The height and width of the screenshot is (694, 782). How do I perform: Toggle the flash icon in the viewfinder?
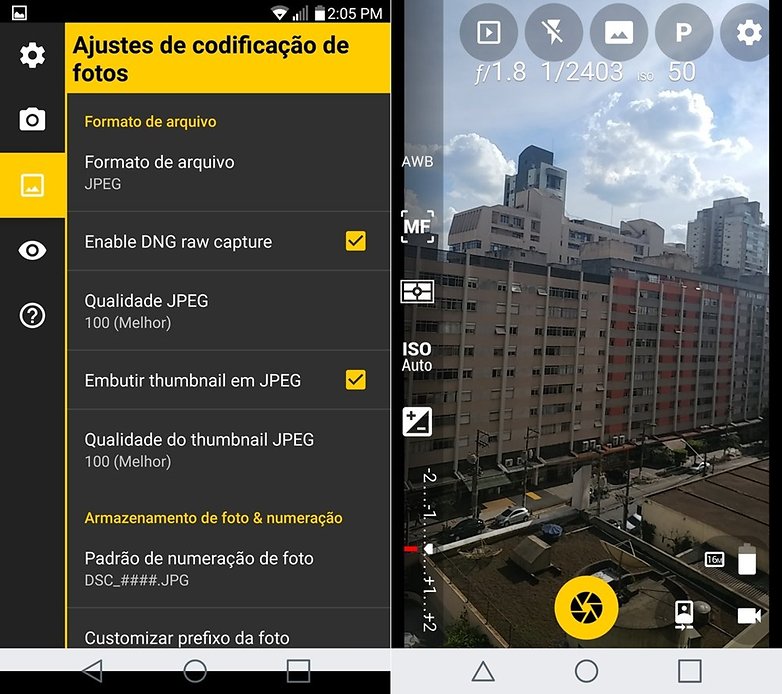(x=553, y=32)
